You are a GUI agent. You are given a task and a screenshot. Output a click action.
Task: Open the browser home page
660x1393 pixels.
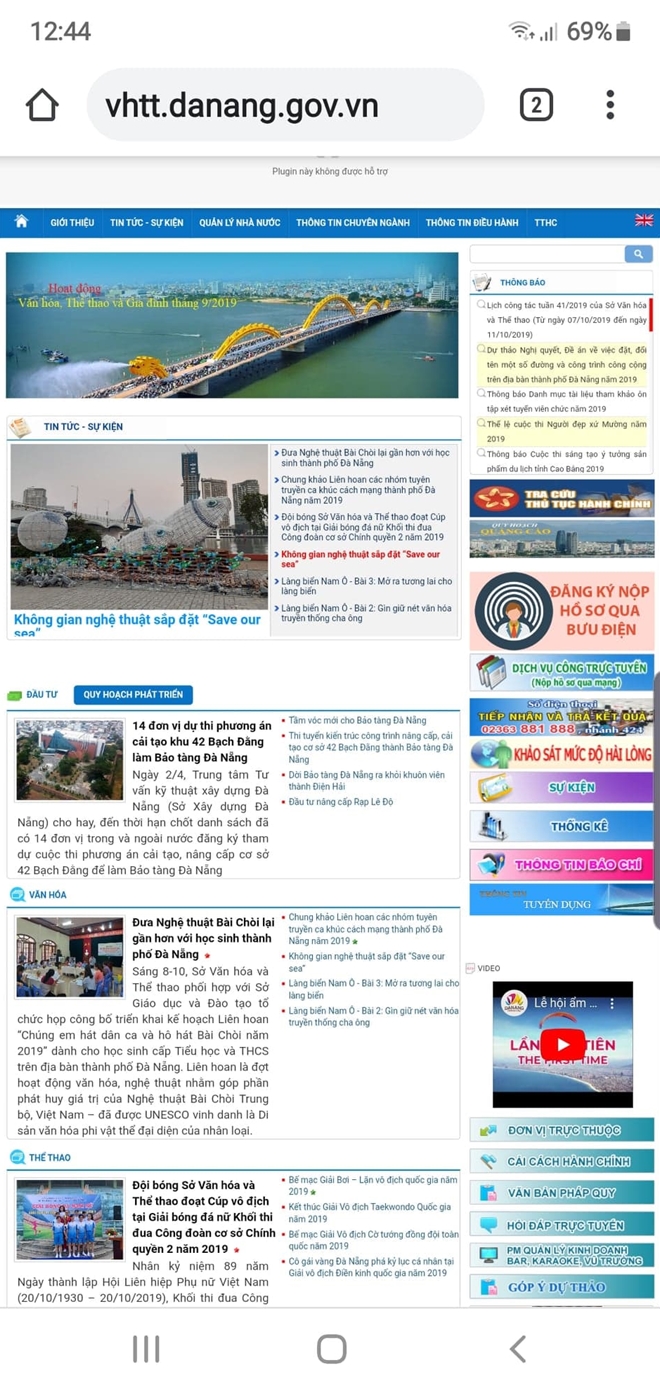42,105
